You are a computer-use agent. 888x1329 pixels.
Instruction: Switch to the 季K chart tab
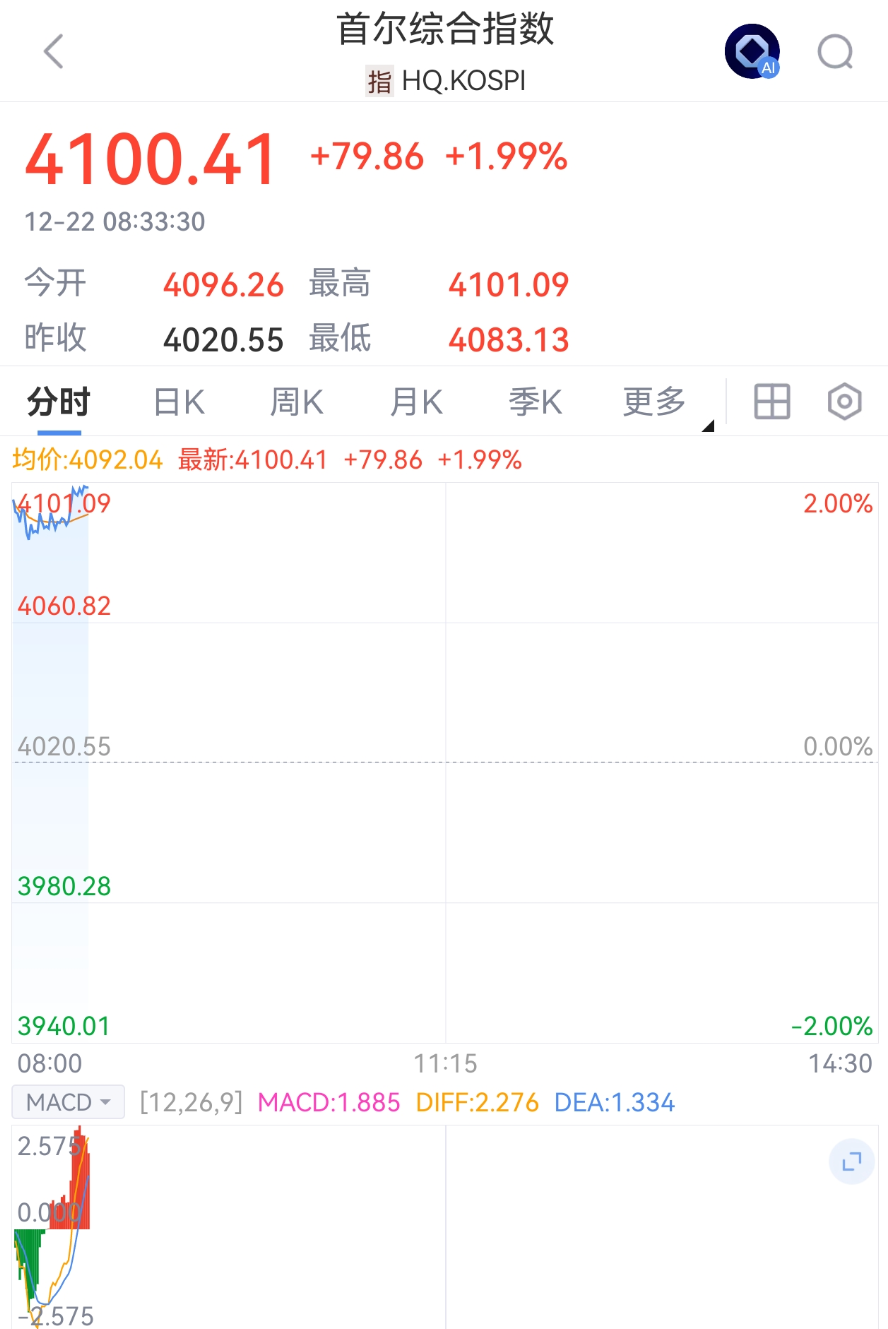pyautogui.click(x=535, y=402)
